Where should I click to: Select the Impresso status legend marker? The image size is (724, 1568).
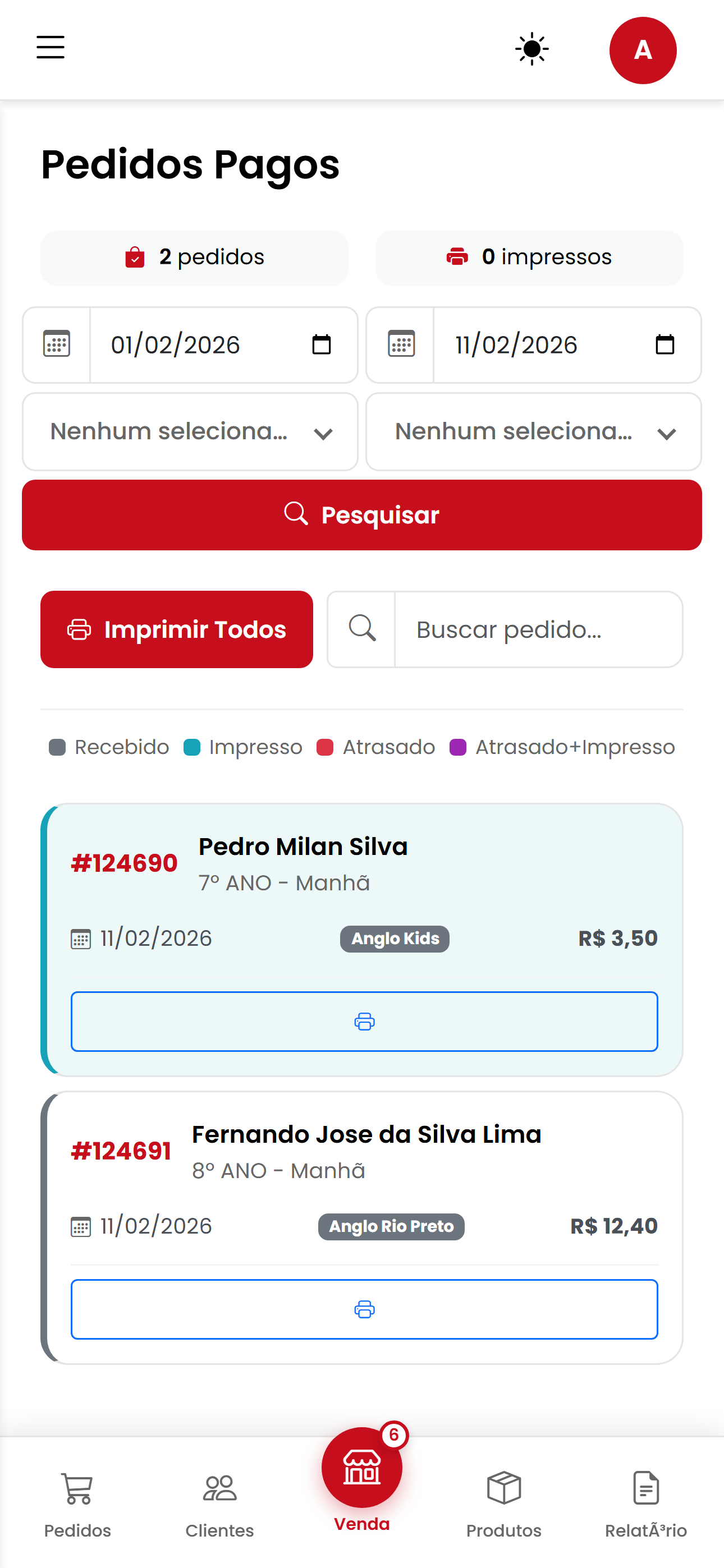point(192,747)
